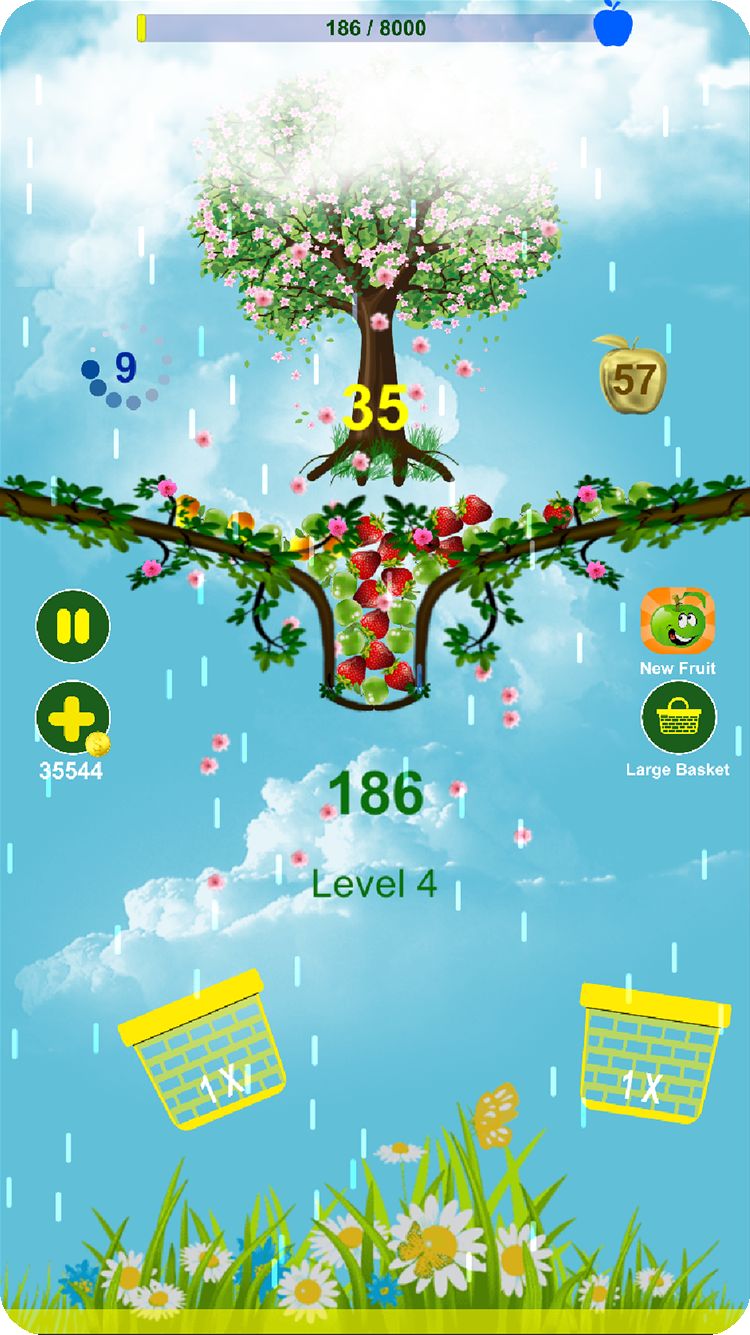Viewport: 750px width, 1335px height.
Task: Add more coins with the plus button
Action: click(x=73, y=719)
